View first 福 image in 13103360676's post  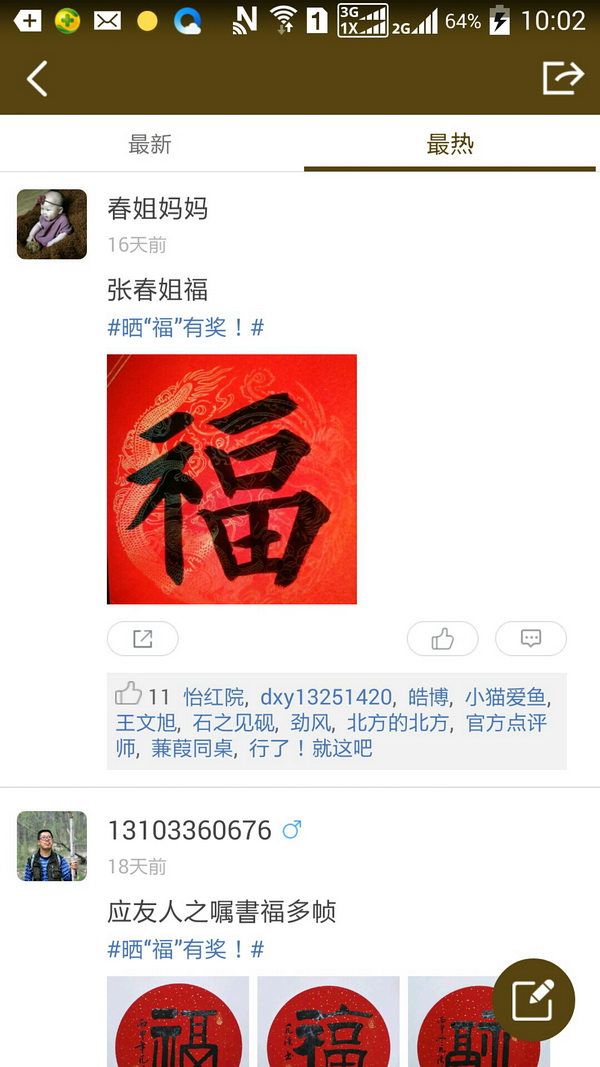coord(178,1022)
